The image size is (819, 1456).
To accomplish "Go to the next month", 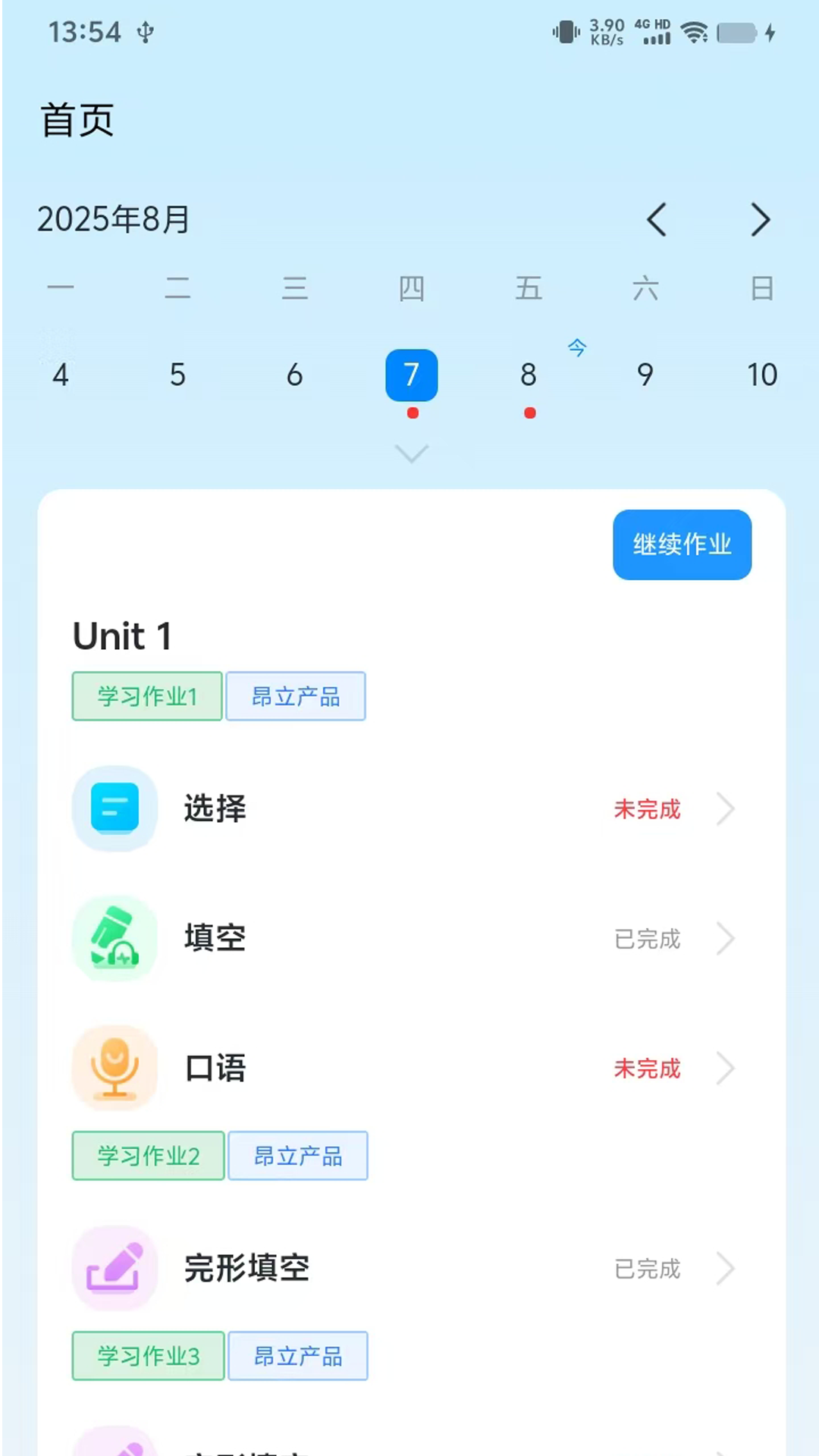I will point(761,220).
